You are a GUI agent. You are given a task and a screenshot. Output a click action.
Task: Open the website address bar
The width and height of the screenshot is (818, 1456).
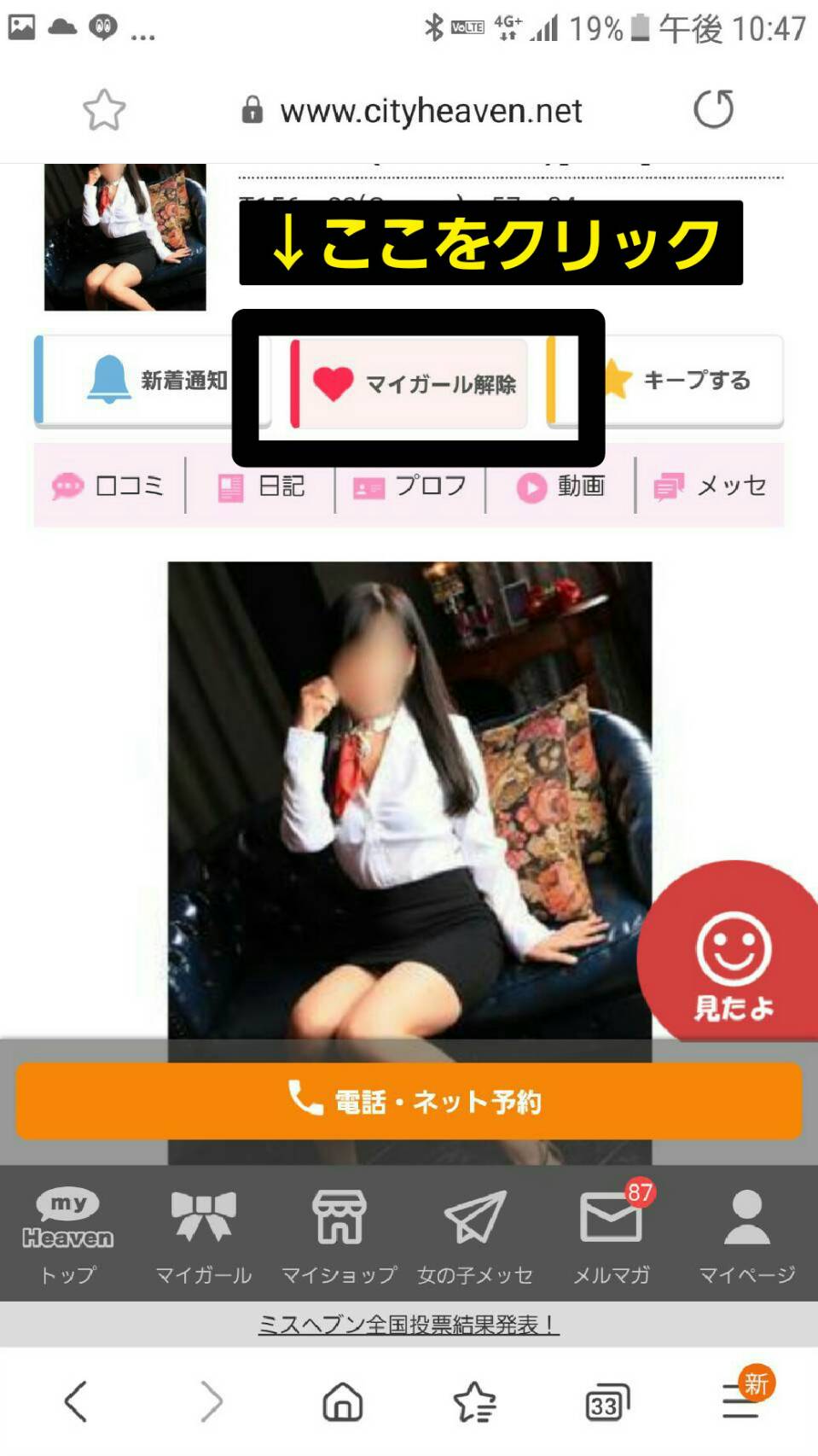click(431, 111)
